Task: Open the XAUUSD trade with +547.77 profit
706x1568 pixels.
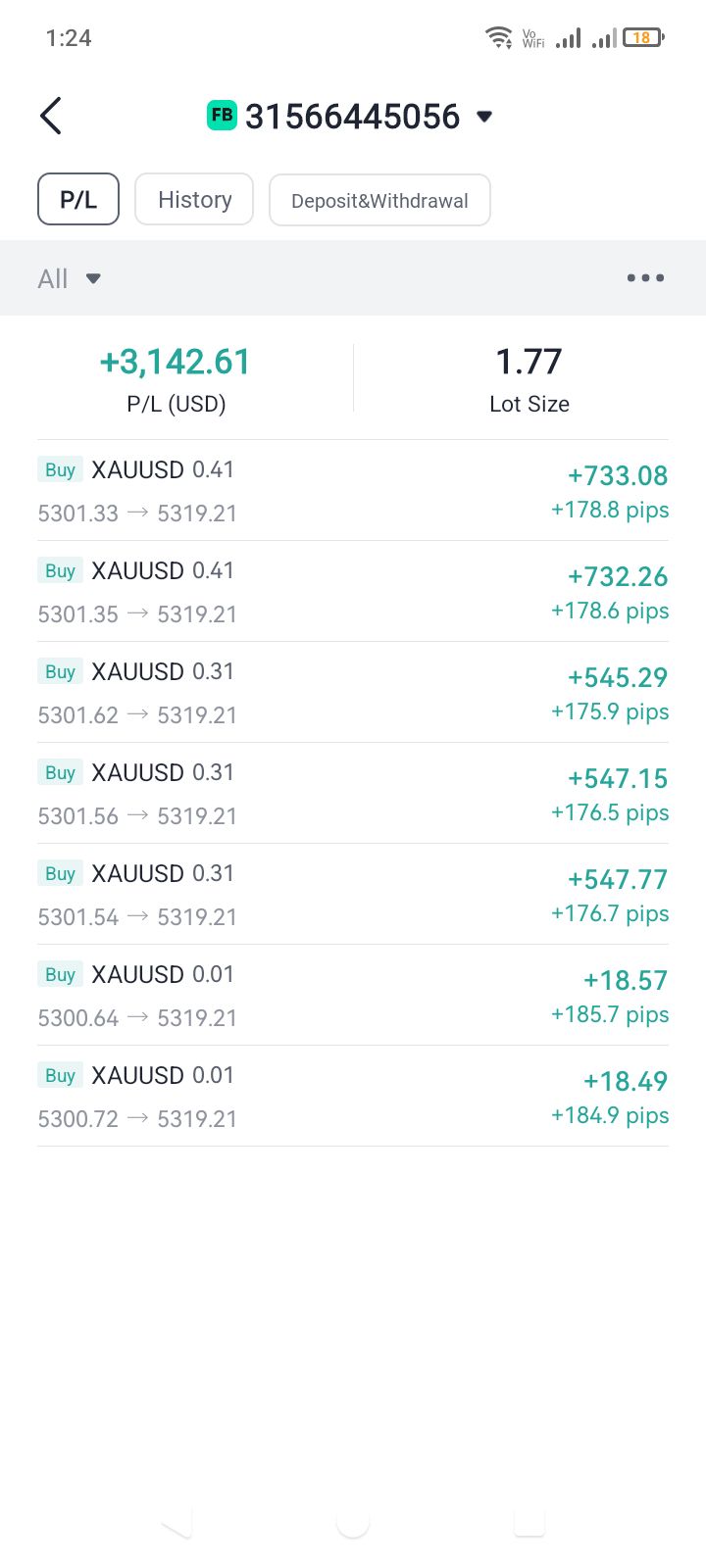Action: click(x=353, y=895)
